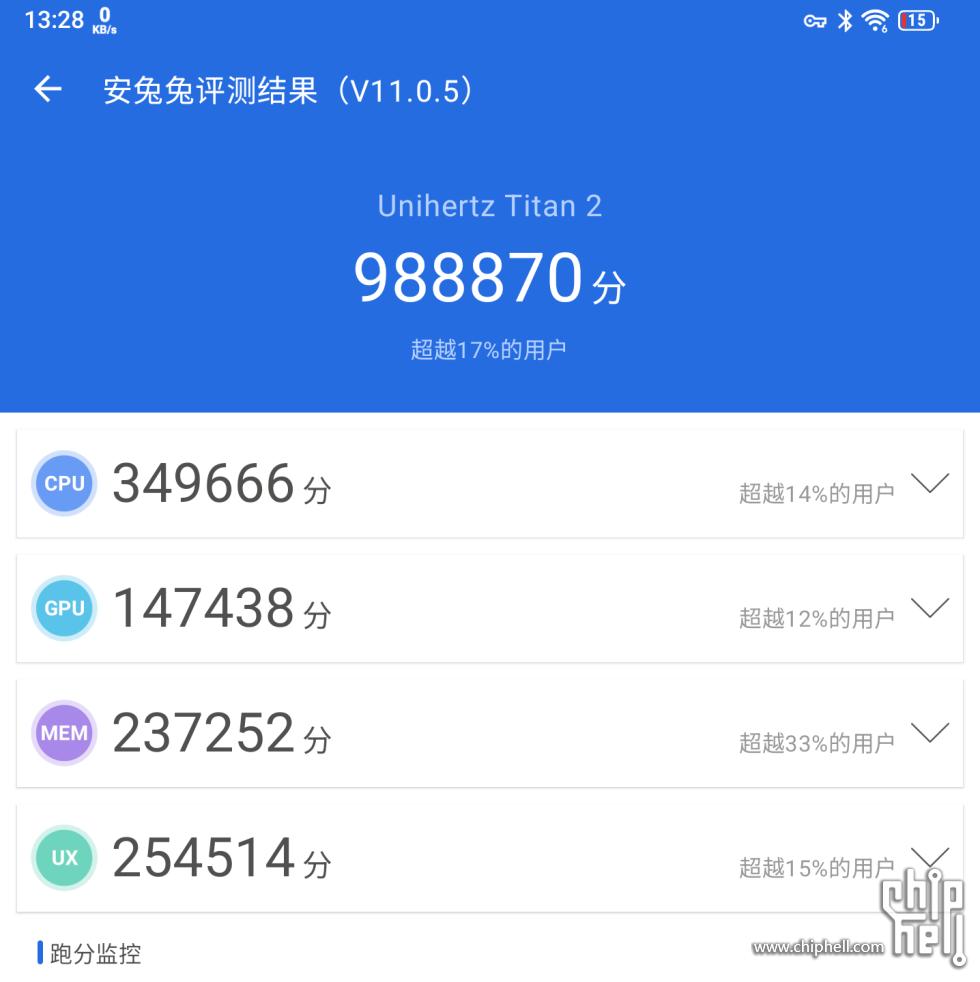
Task: Tap the MEM memory score icon
Action: click(x=63, y=733)
